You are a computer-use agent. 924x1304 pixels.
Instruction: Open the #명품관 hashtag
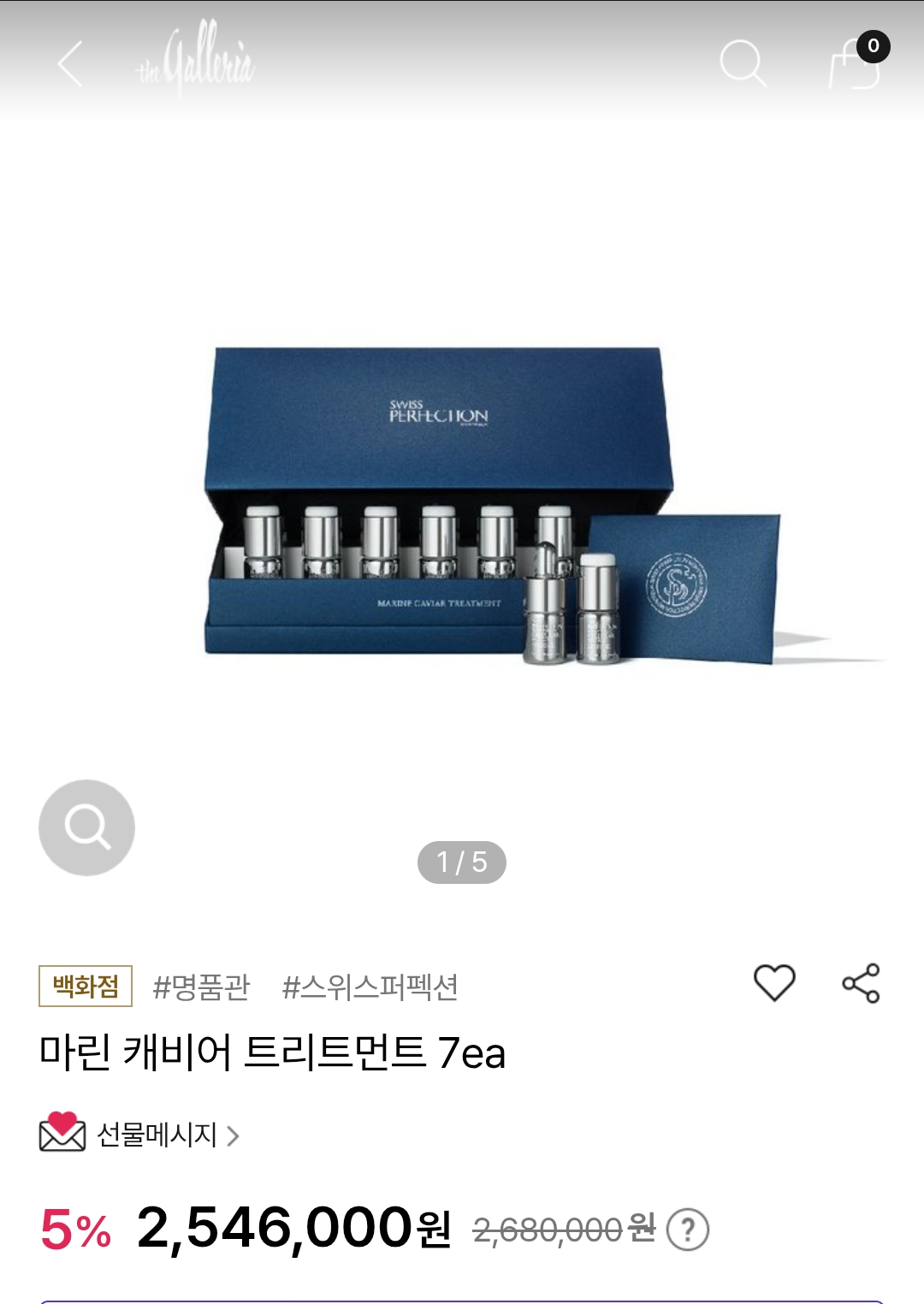click(201, 987)
